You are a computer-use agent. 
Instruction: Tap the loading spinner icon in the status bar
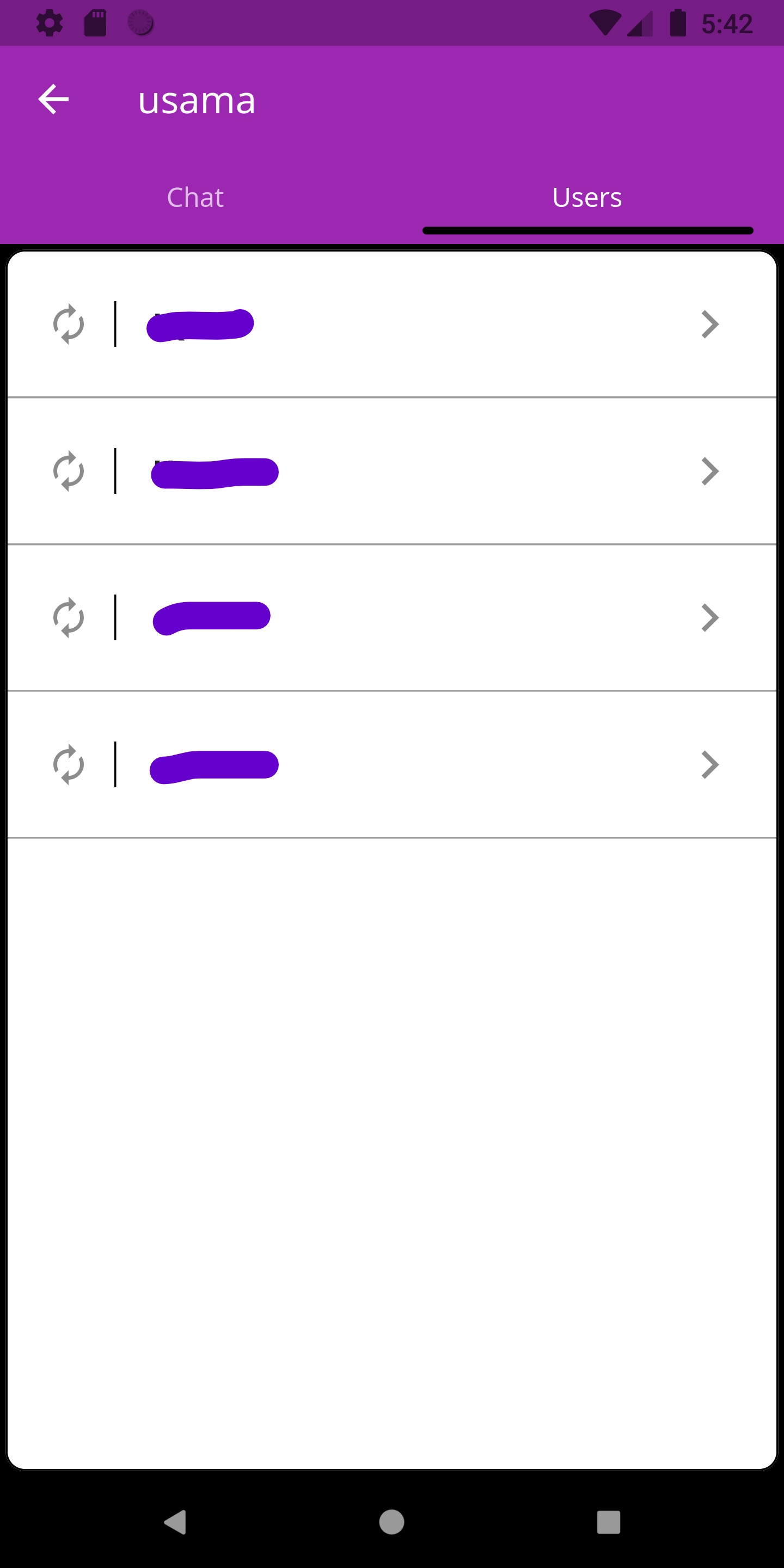(140, 22)
